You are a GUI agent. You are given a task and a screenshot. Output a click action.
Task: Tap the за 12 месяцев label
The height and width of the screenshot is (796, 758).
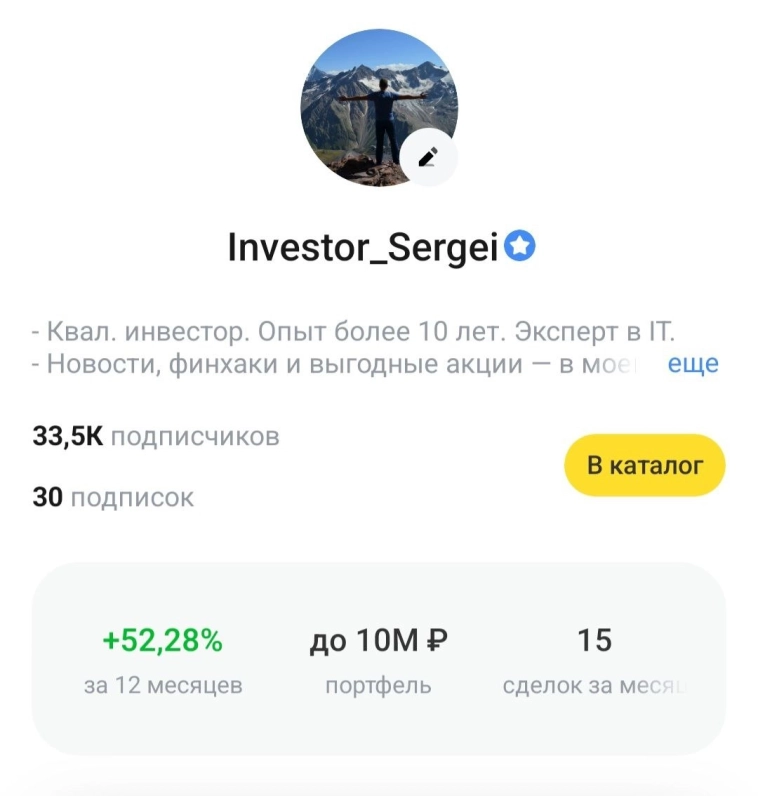162,685
